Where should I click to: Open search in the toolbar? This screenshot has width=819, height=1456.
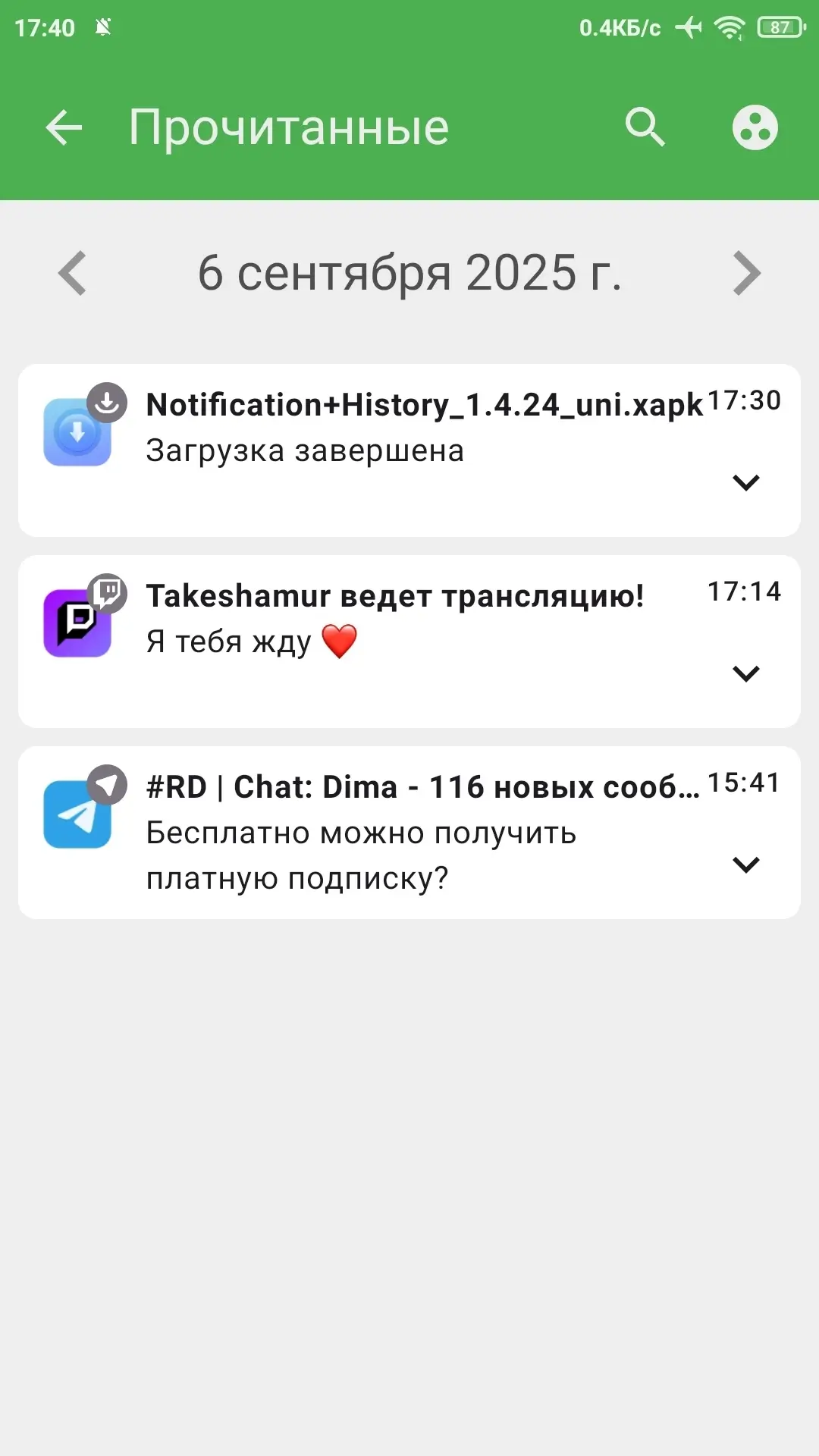tap(645, 127)
